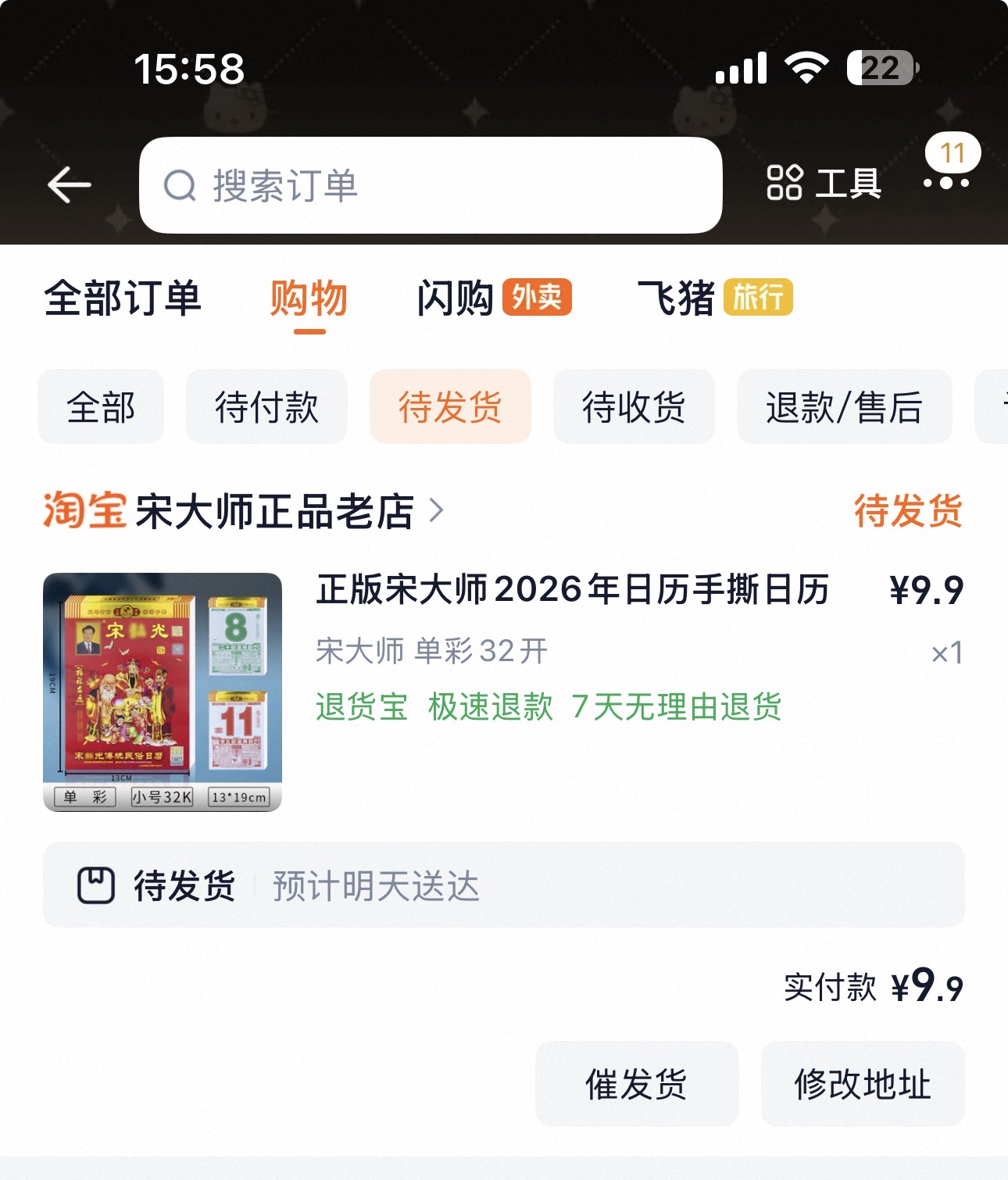Open the 2026 calendar product image
This screenshot has width=1008, height=1180.
click(163, 692)
